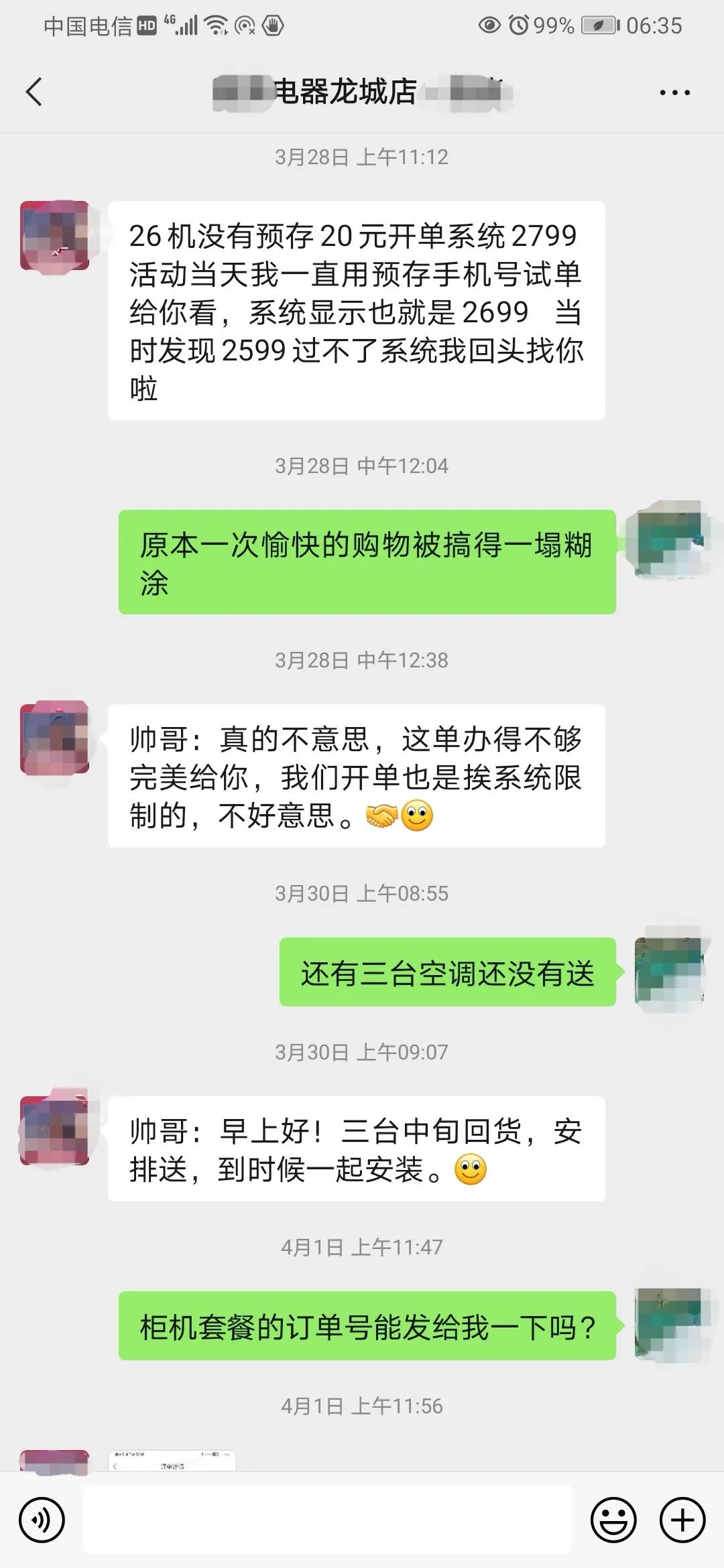Viewport: 724px width, 1568px height.
Task: Tap the gesture hand icon in status bar
Action: click(x=273, y=25)
